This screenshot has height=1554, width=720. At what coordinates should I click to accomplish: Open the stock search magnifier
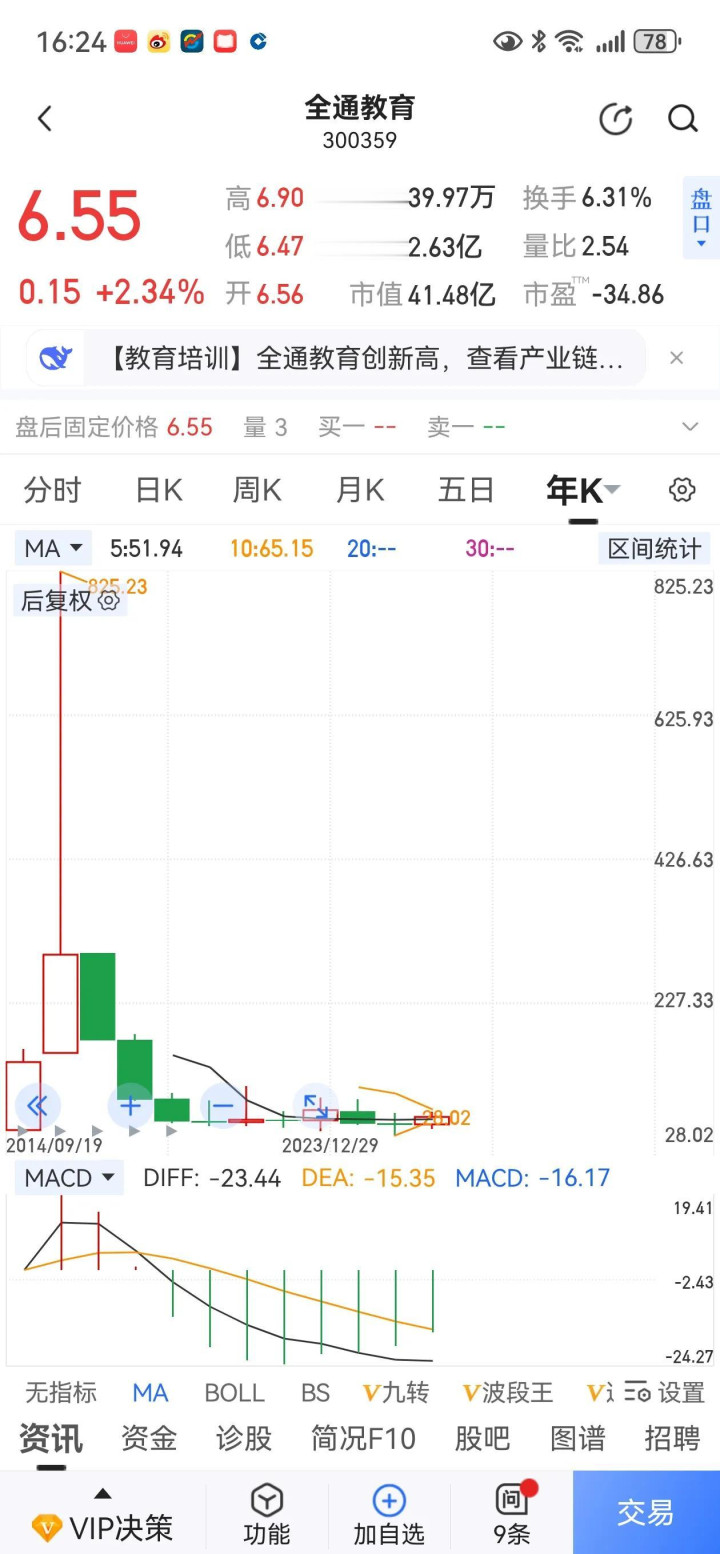[x=683, y=119]
